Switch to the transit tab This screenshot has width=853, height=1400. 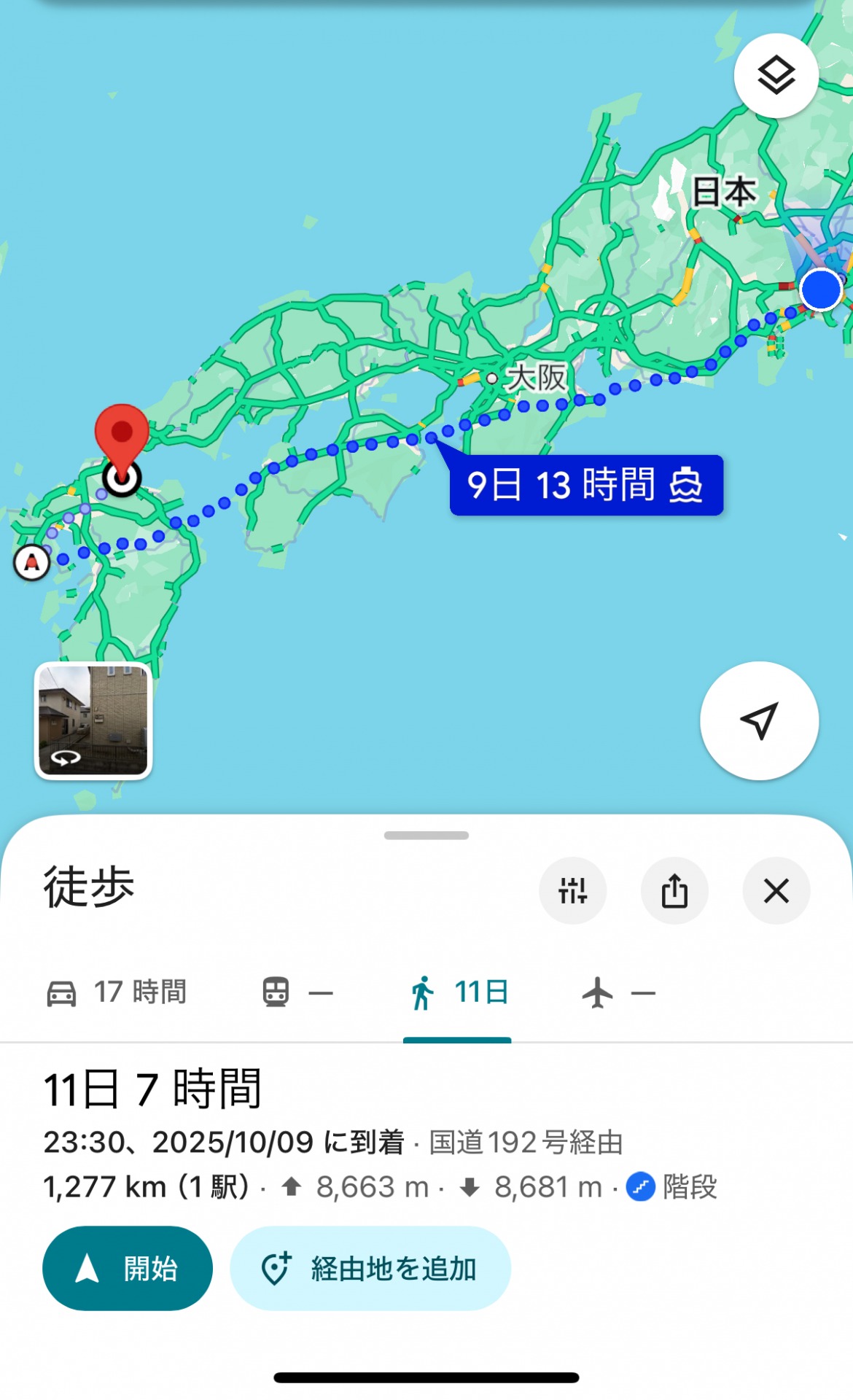point(297,992)
